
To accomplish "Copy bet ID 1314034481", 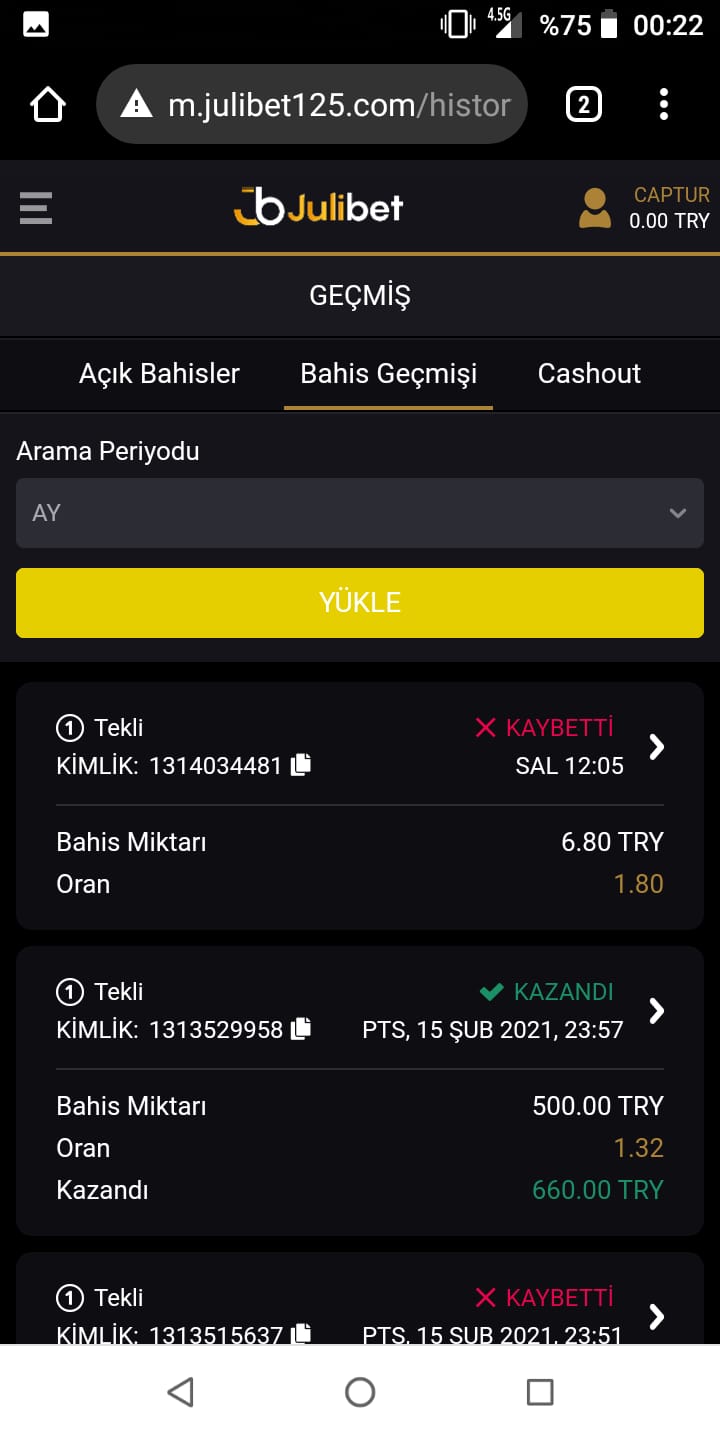I will 301,765.
